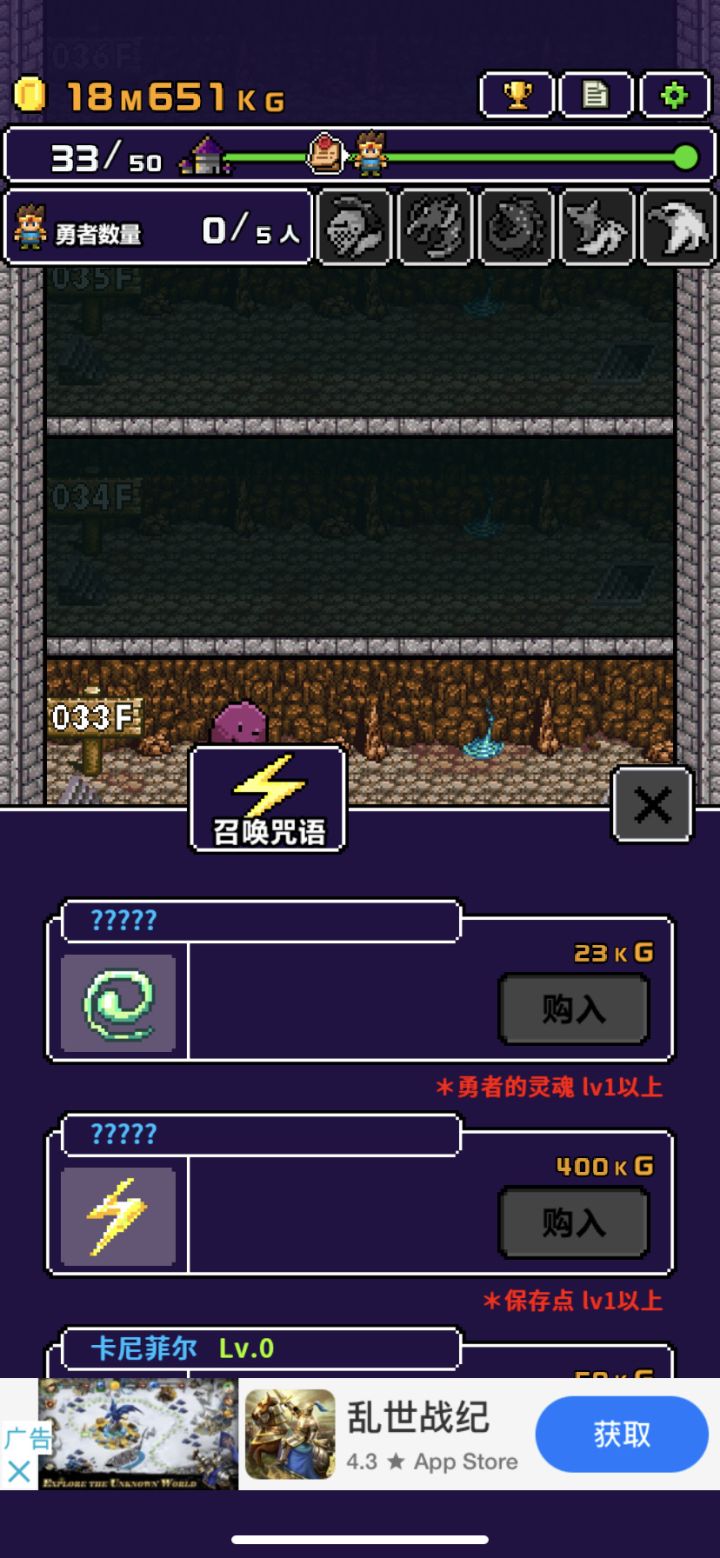The height and width of the screenshot is (1558, 720).
Task: Open the green settings gear
Action: [676, 95]
